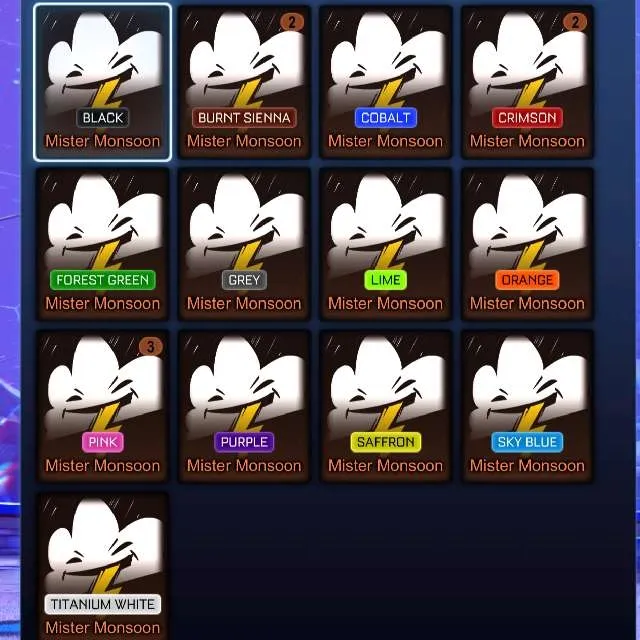Select the Titanium White Mister Monsoon item
Image resolution: width=640 pixels, height=640 pixels.
click(102, 566)
